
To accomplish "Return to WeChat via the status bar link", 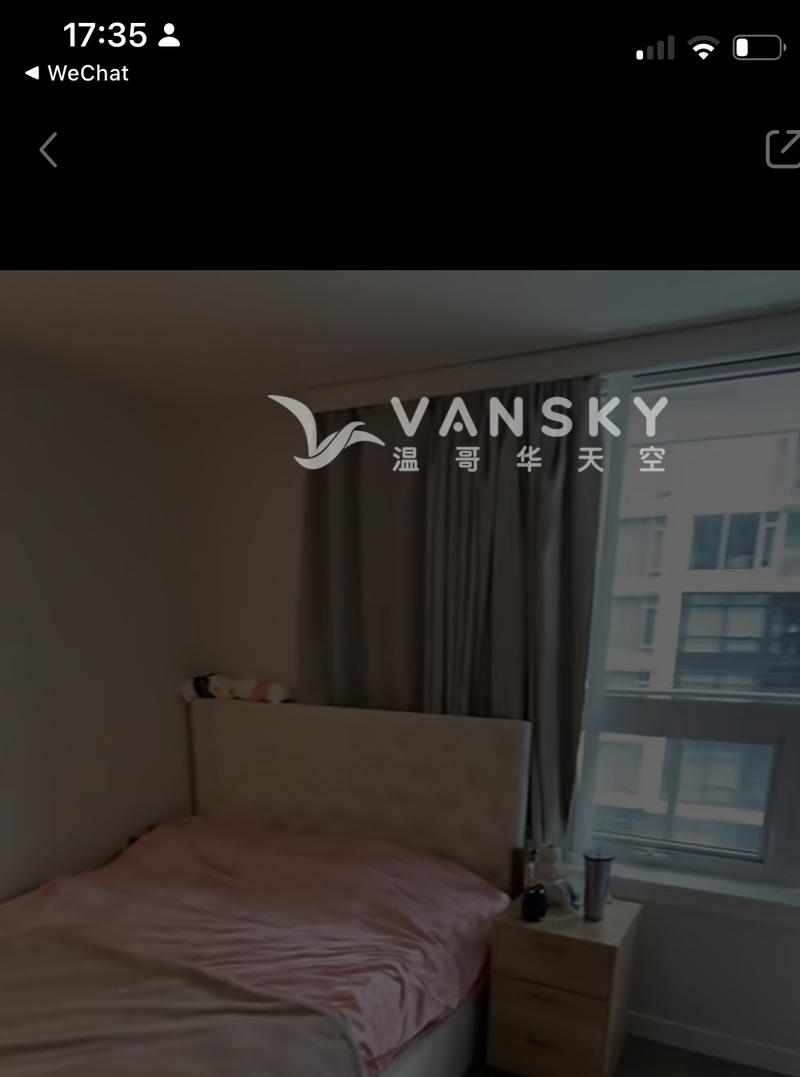I will pos(76,73).
